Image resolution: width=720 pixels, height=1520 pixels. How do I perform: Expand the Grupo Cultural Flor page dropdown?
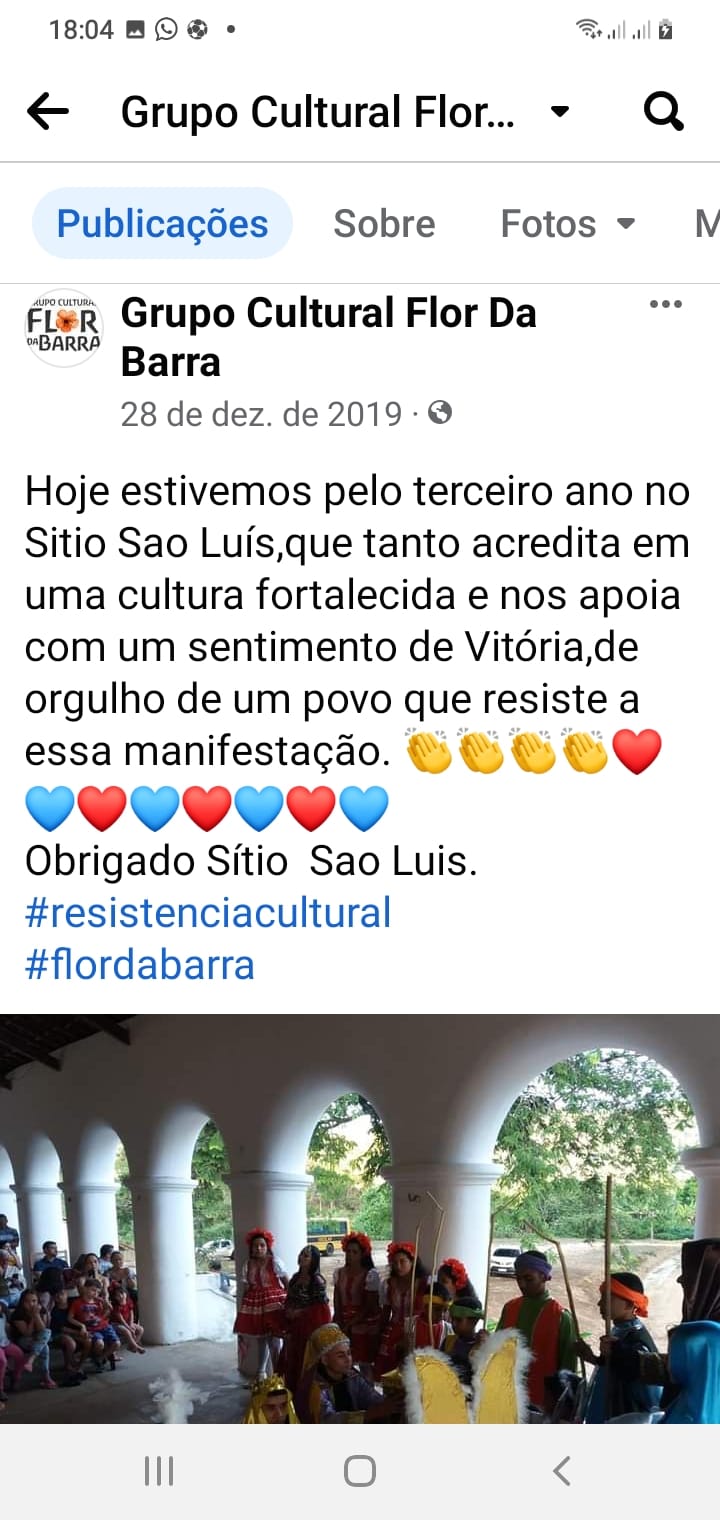point(560,111)
